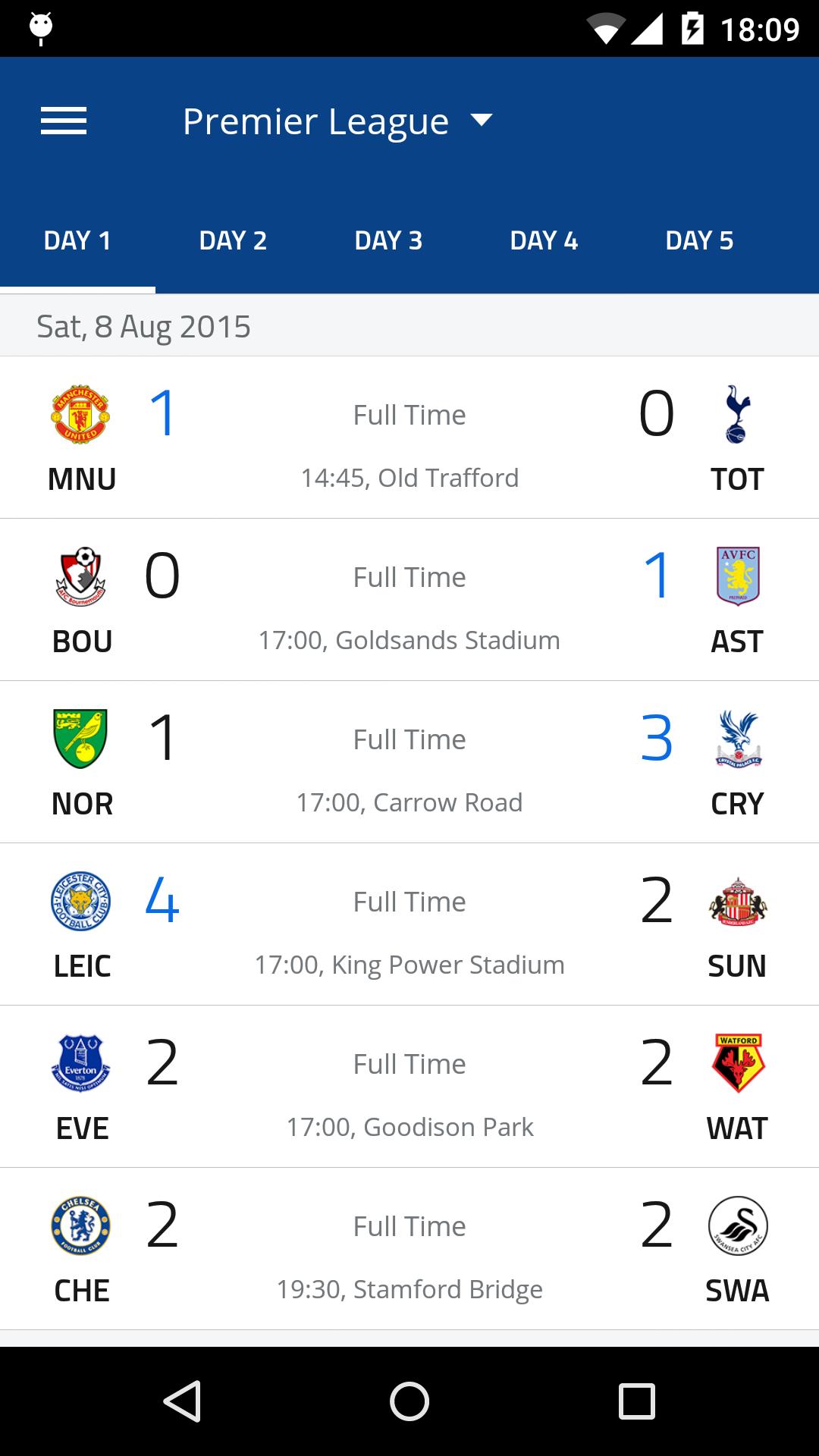Select the Chelsea club crest
Image resolution: width=819 pixels, height=1456 pixels.
pyautogui.click(x=81, y=1227)
